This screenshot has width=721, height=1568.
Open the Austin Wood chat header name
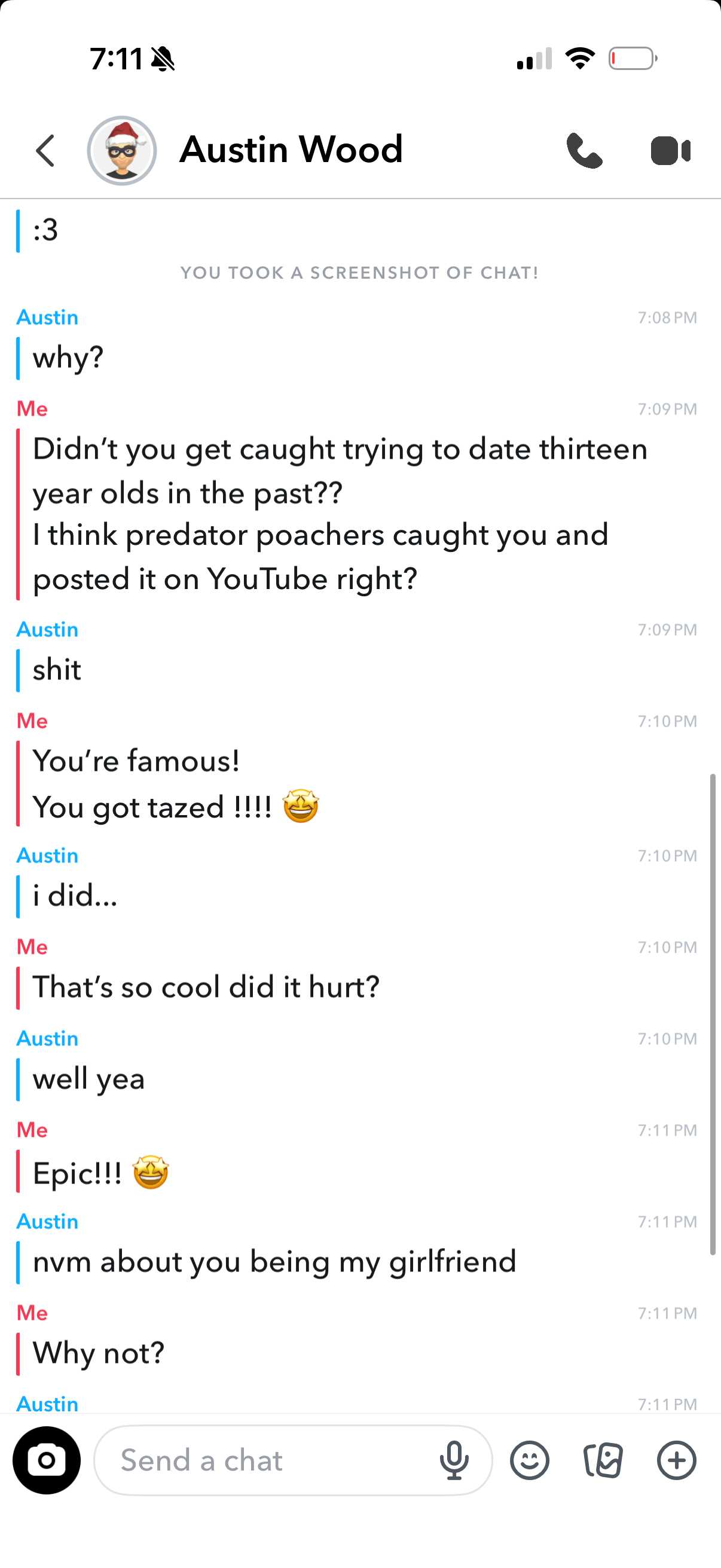point(291,149)
